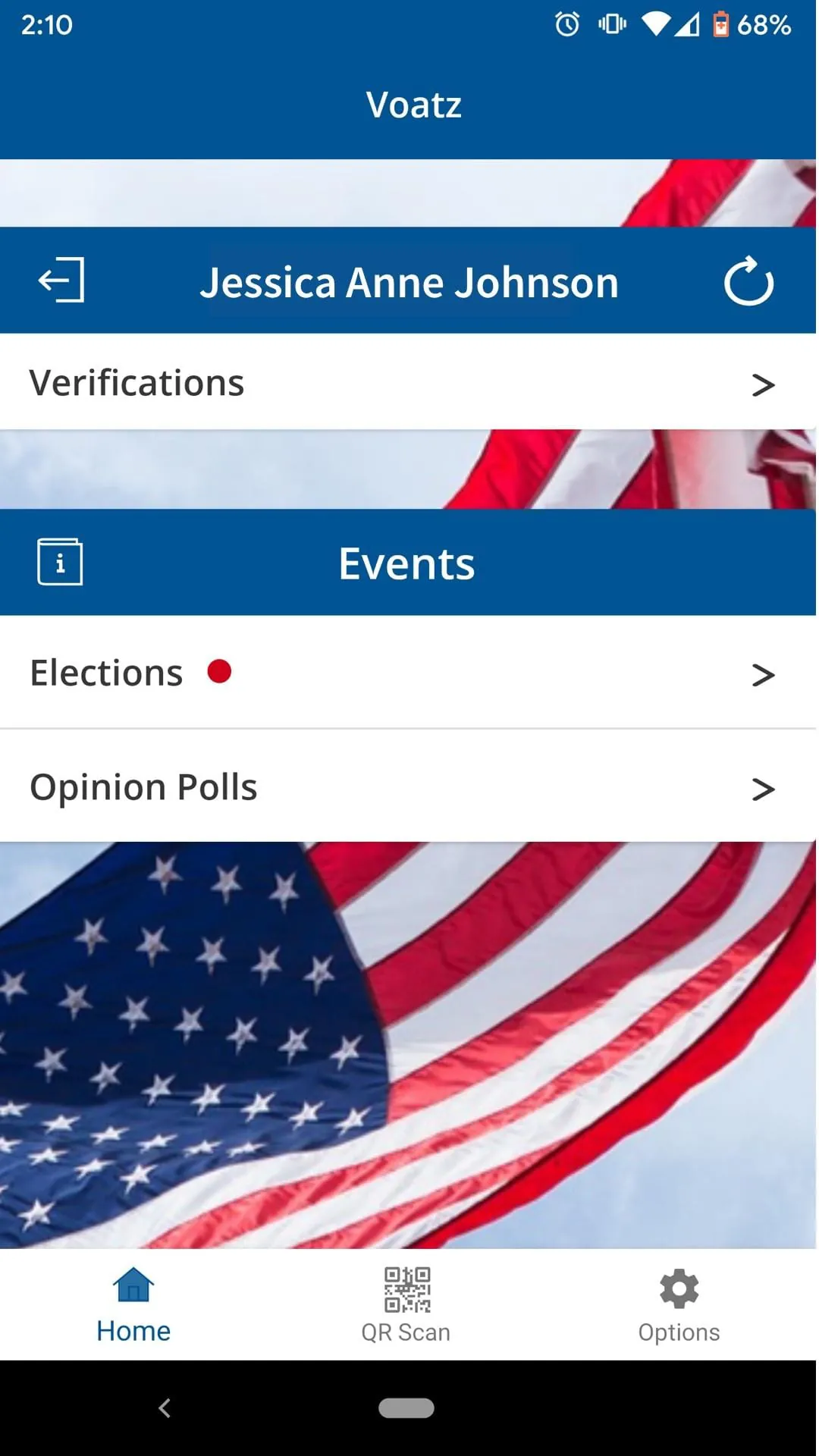Tap the logout icon beside the user name
This screenshot has height=1456, width=819.
tap(61, 281)
